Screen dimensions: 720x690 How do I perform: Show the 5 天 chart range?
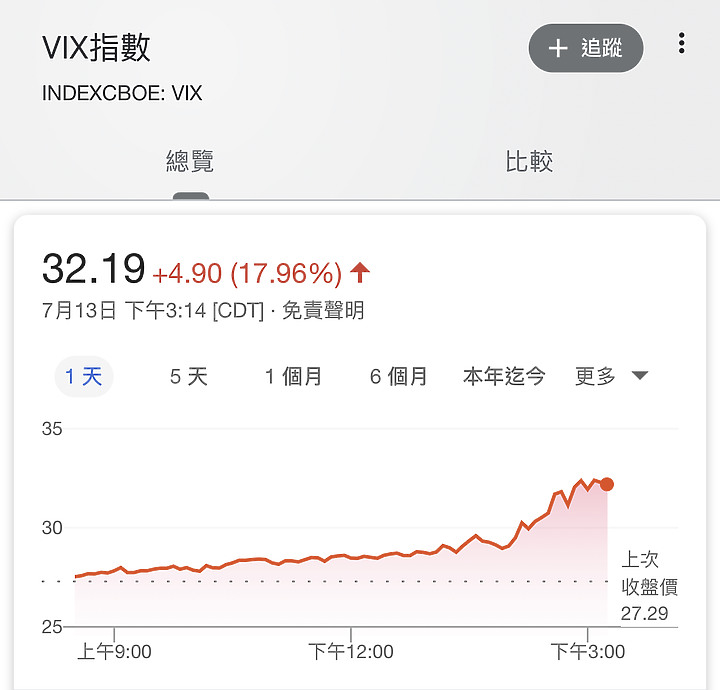coord(188,377)
